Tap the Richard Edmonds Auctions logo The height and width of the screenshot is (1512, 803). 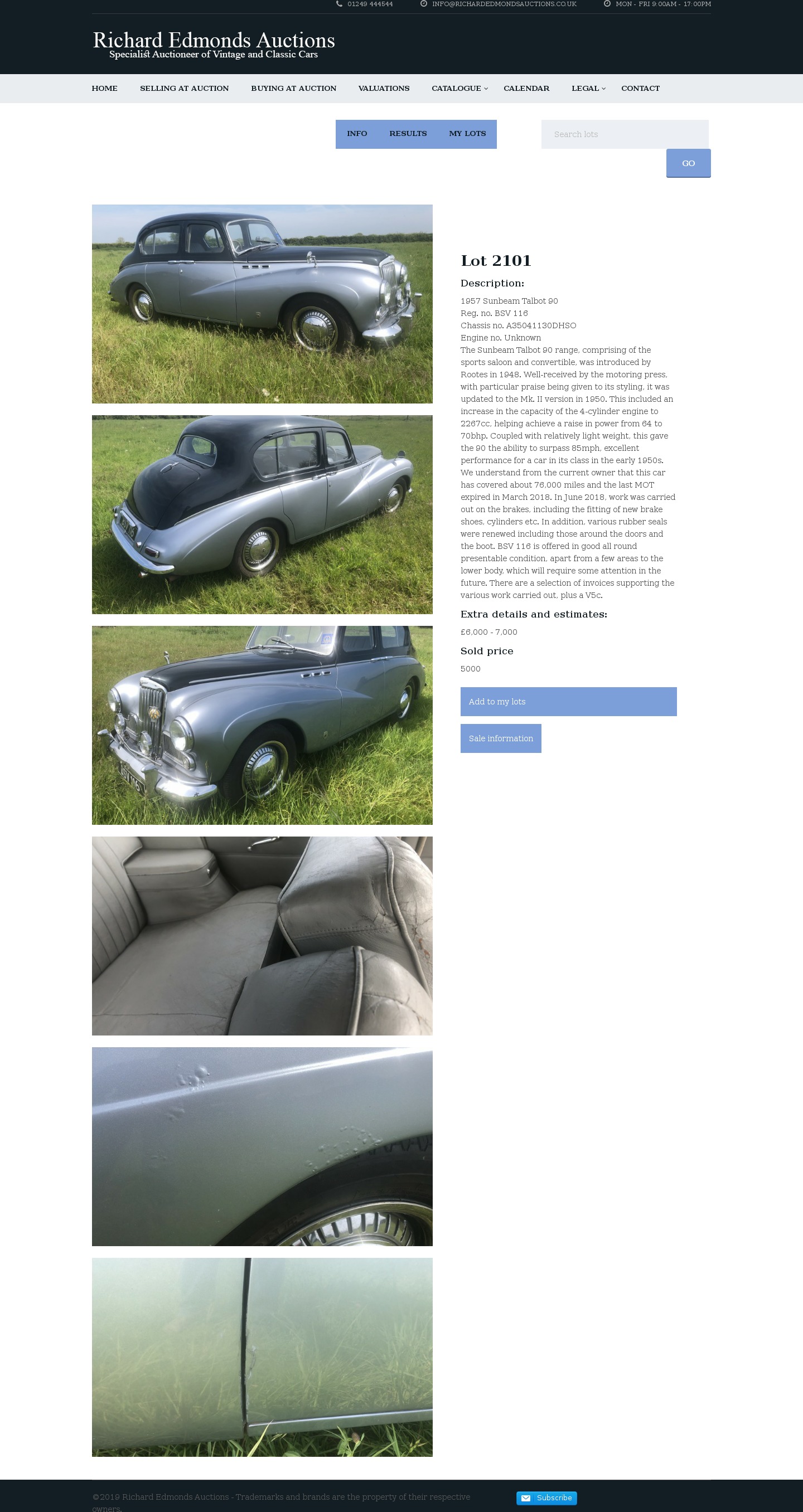point(214,45)
